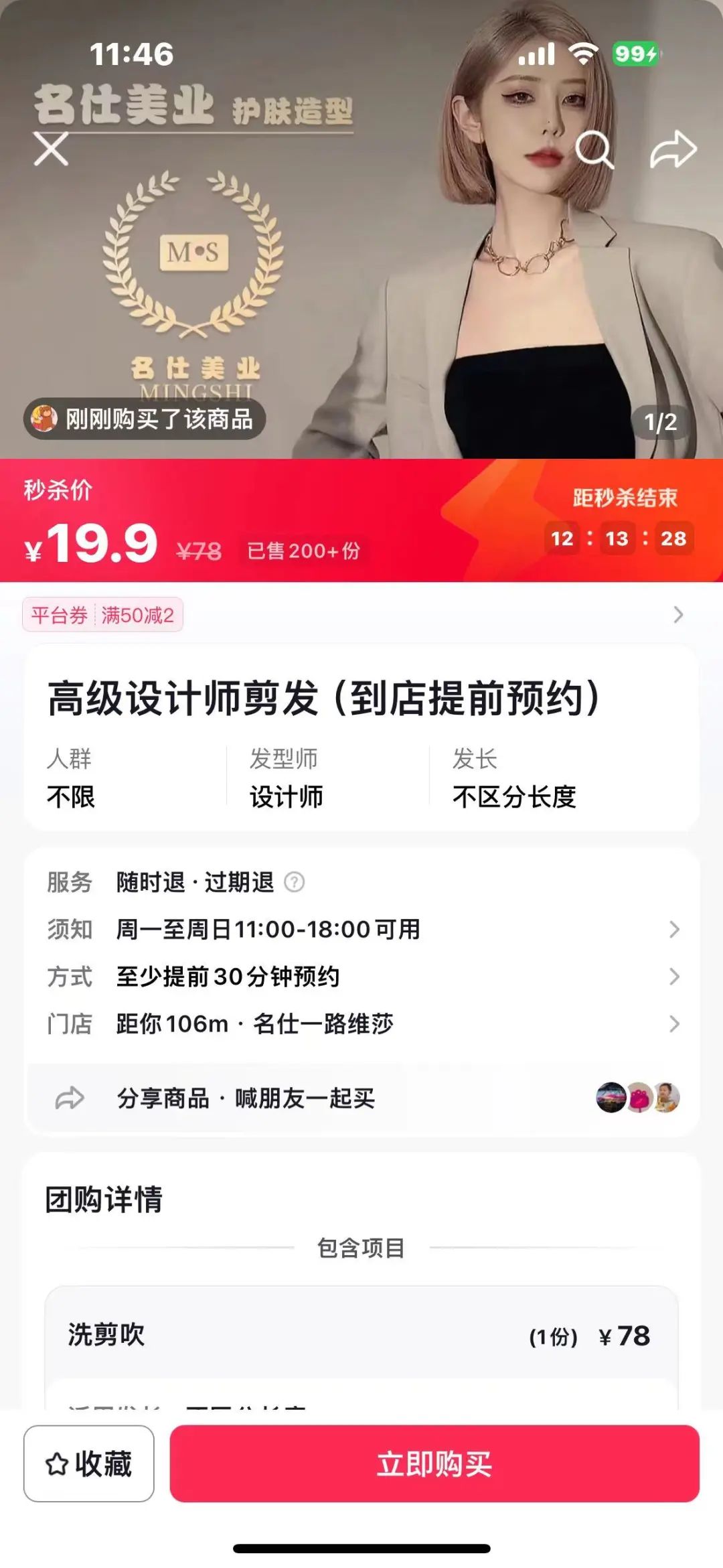Open 须知 usage hours details
Screen dimensions: 723x1568
coord(361,930)
